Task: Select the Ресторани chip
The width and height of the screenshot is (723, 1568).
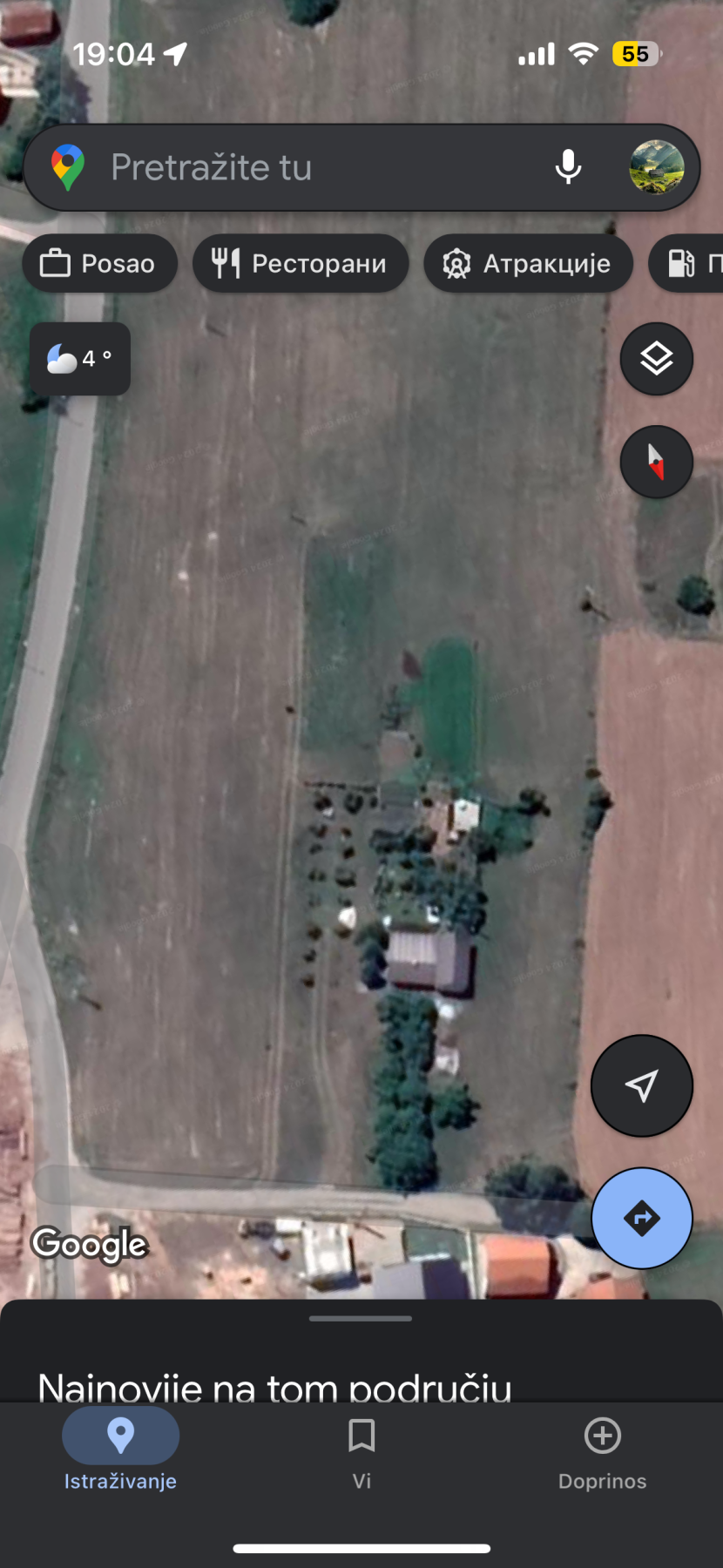Action: pos(301,263)
